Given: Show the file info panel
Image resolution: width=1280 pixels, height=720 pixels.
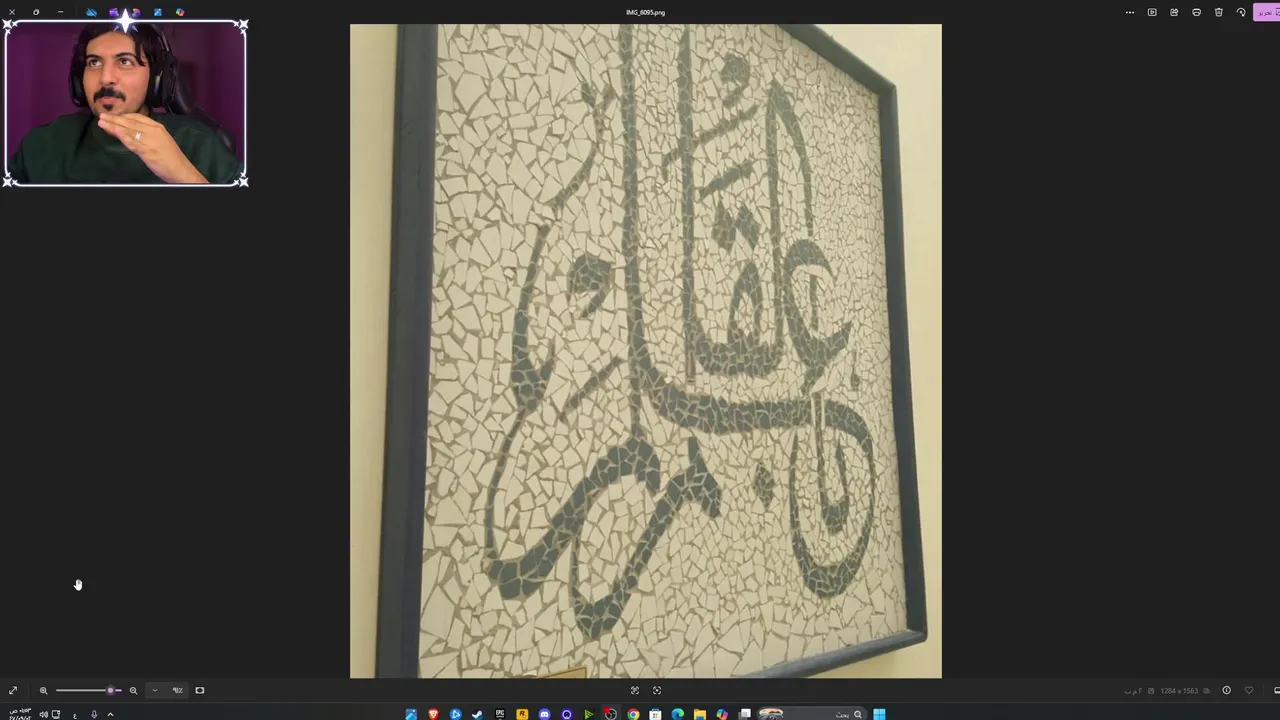Looking at the screenshot, I should [x=1226, y=690].
